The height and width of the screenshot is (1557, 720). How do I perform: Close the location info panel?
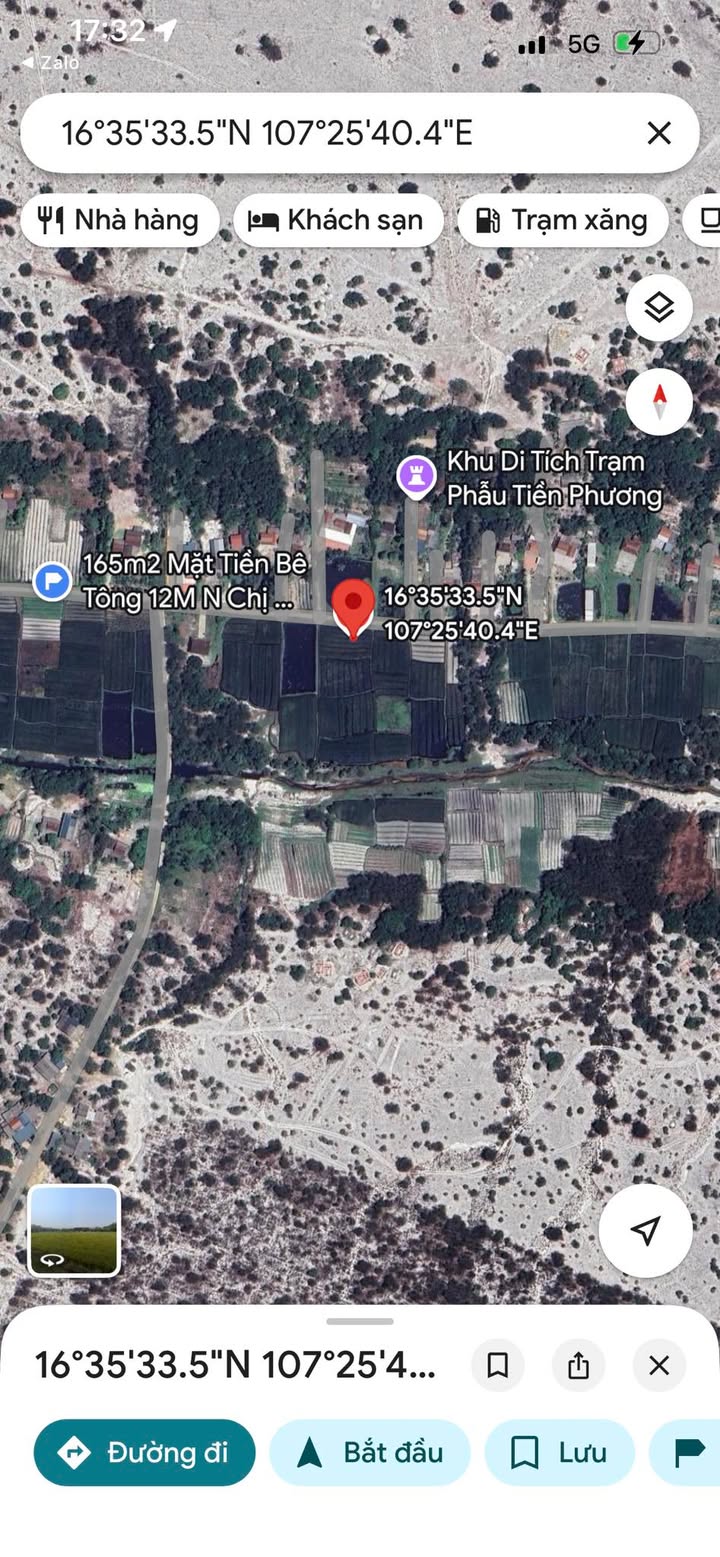click(659, 1365)
